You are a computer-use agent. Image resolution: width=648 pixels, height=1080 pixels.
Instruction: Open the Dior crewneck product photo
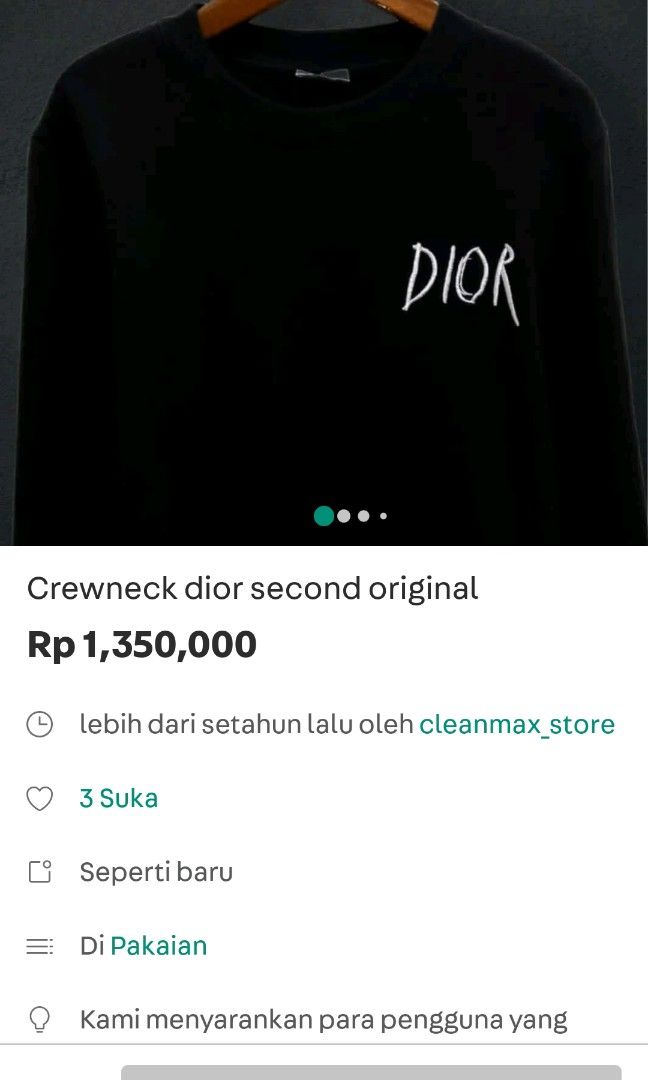tap(324, 270)
